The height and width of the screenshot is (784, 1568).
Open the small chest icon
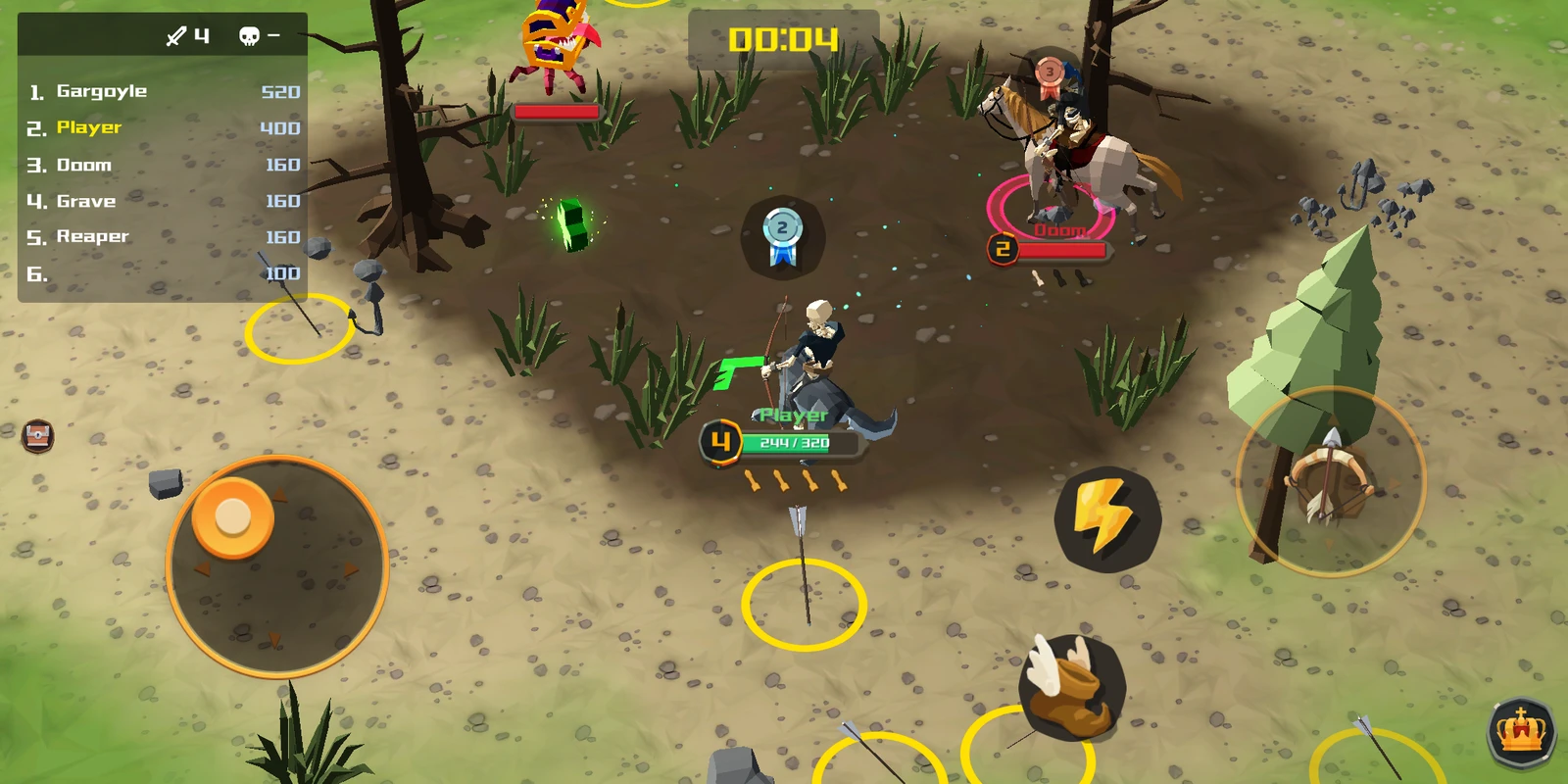38,435
